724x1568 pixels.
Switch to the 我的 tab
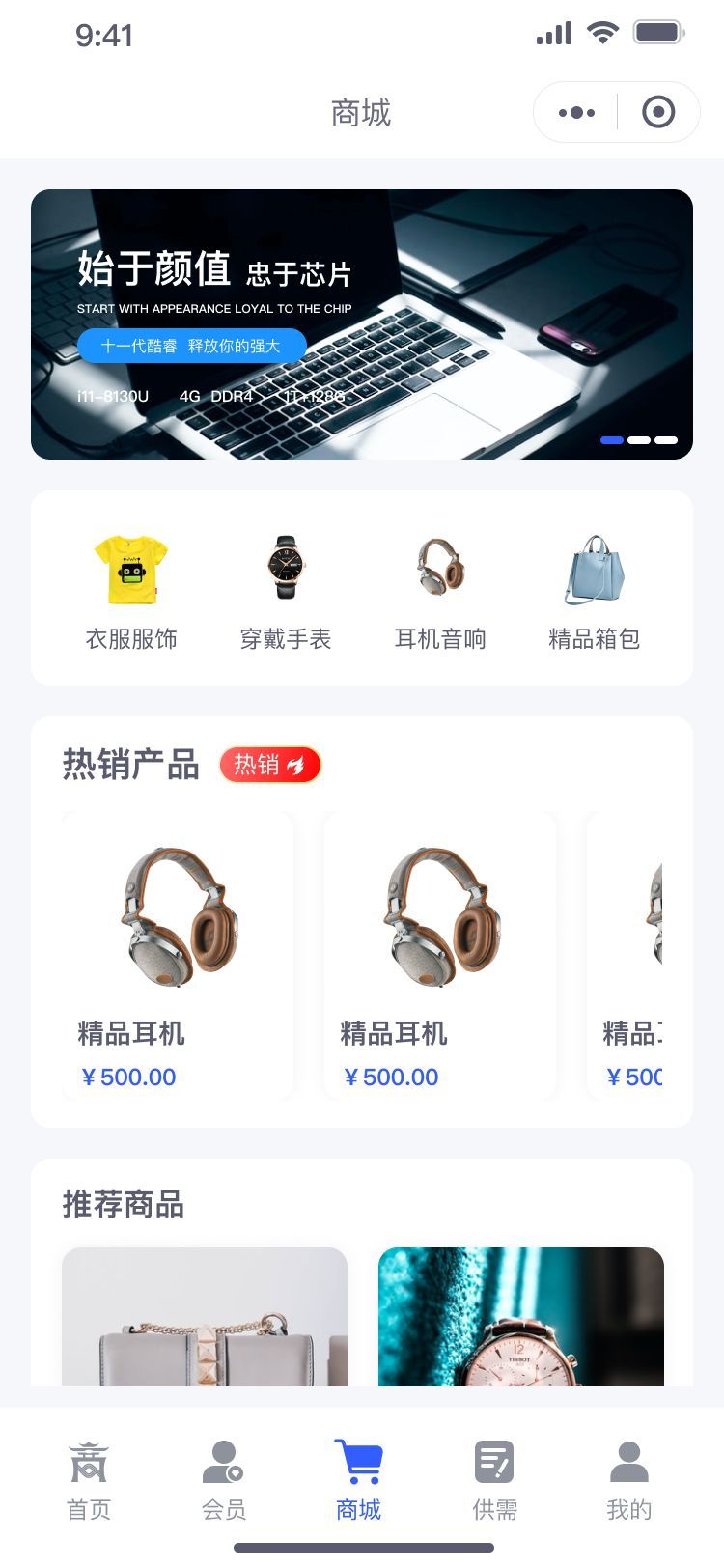(629, 1479)
